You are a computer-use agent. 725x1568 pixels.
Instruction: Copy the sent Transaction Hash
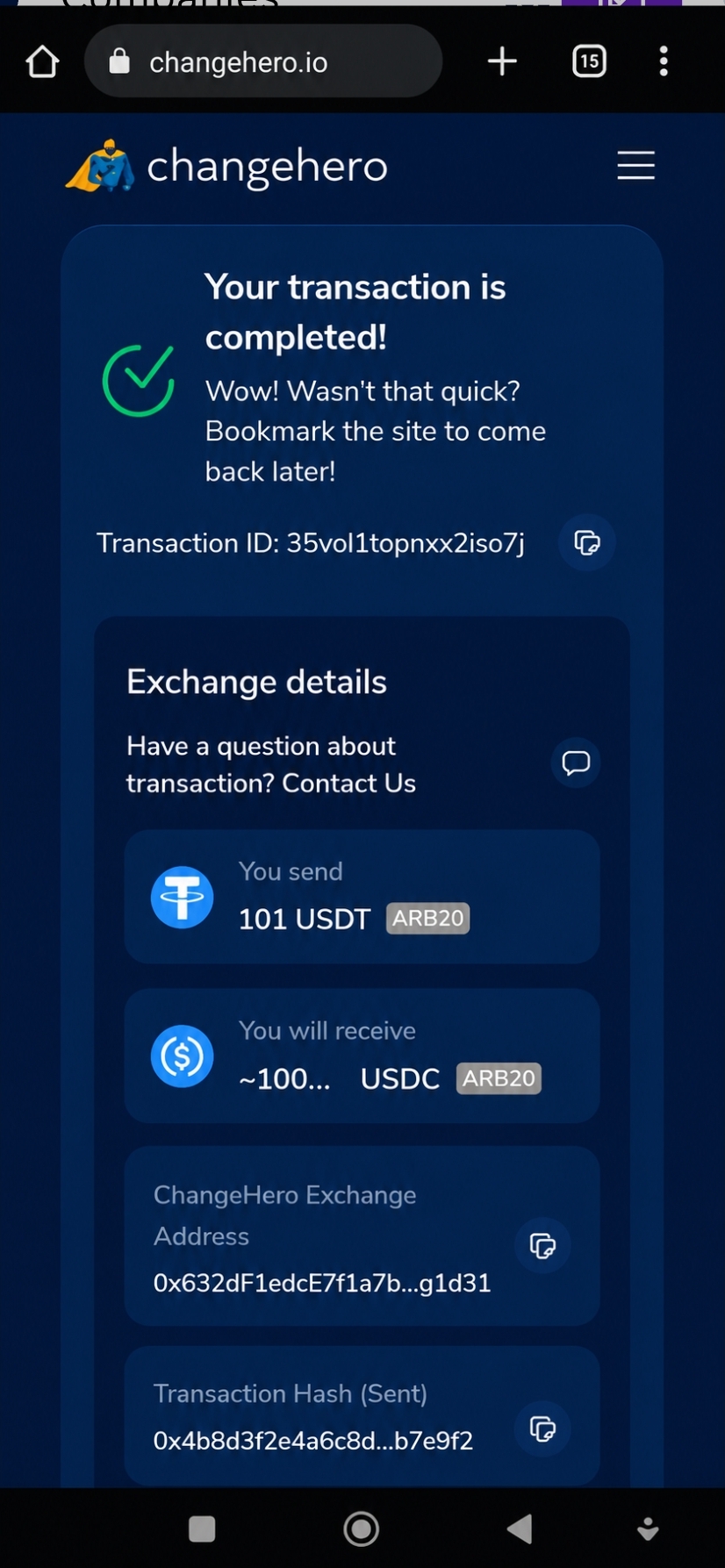point(542,1429)
